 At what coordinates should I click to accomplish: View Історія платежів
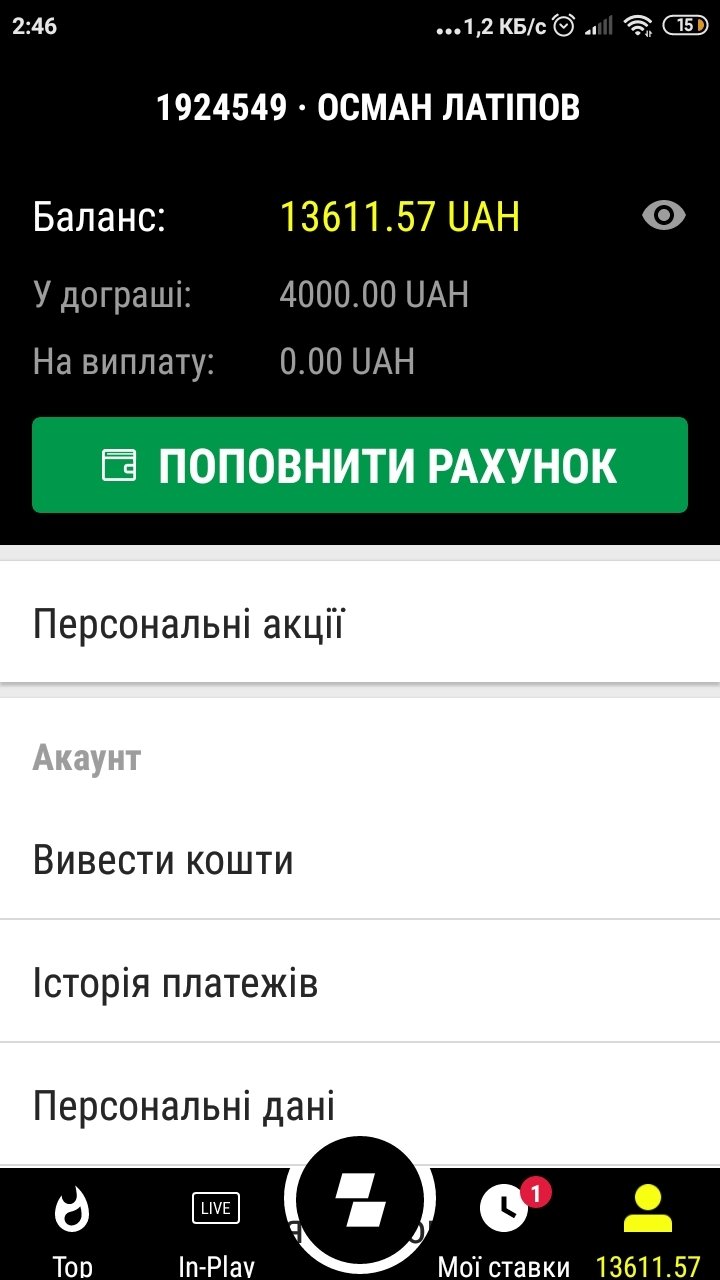[x=360, y=983]
